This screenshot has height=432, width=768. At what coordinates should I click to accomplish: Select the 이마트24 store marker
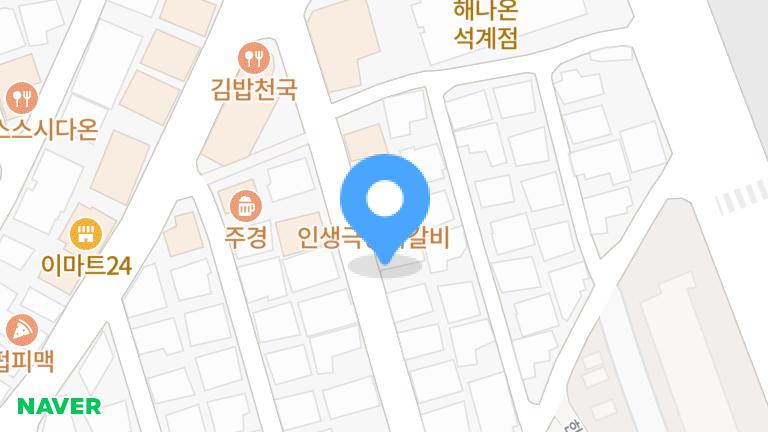[x=87, y=236]
